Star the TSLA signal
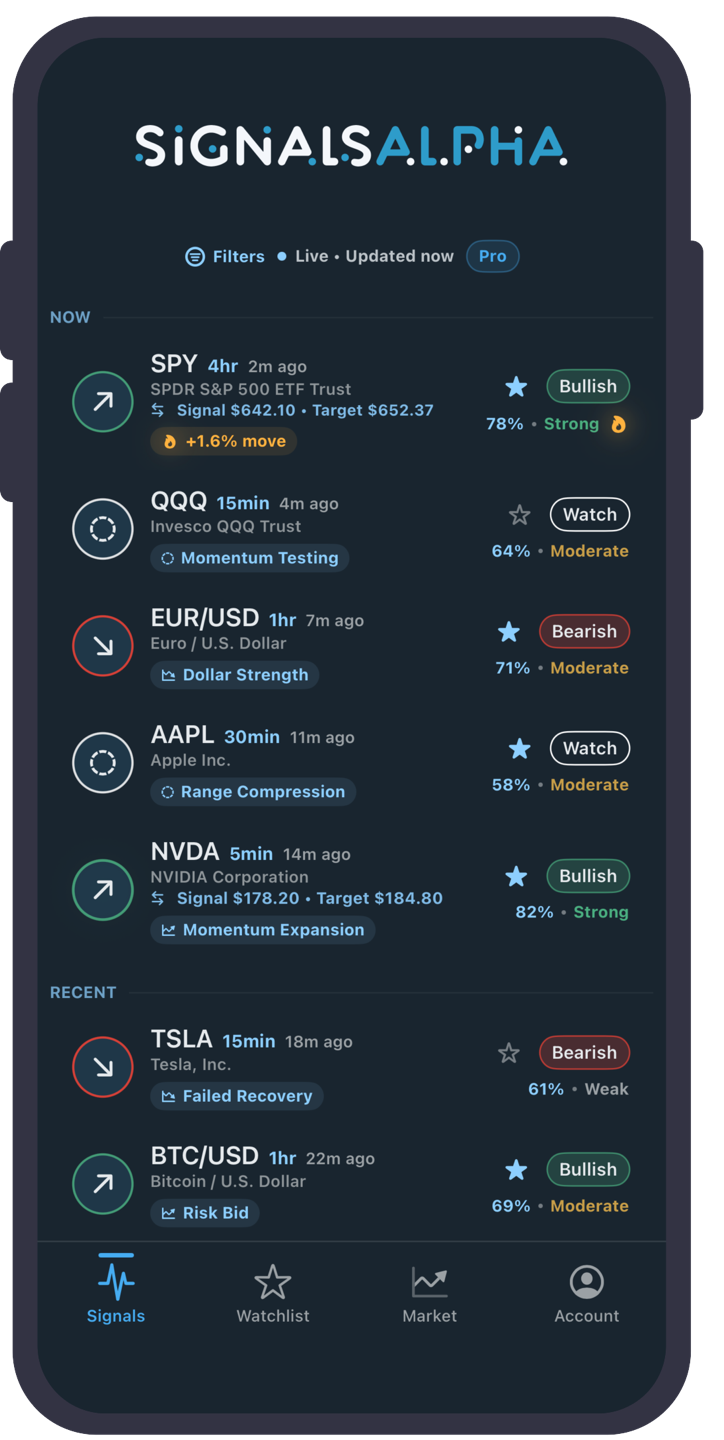Image resolution: width=724 pixels, height=1440 pixels. pyautogui.click(x=509, y=1053)
